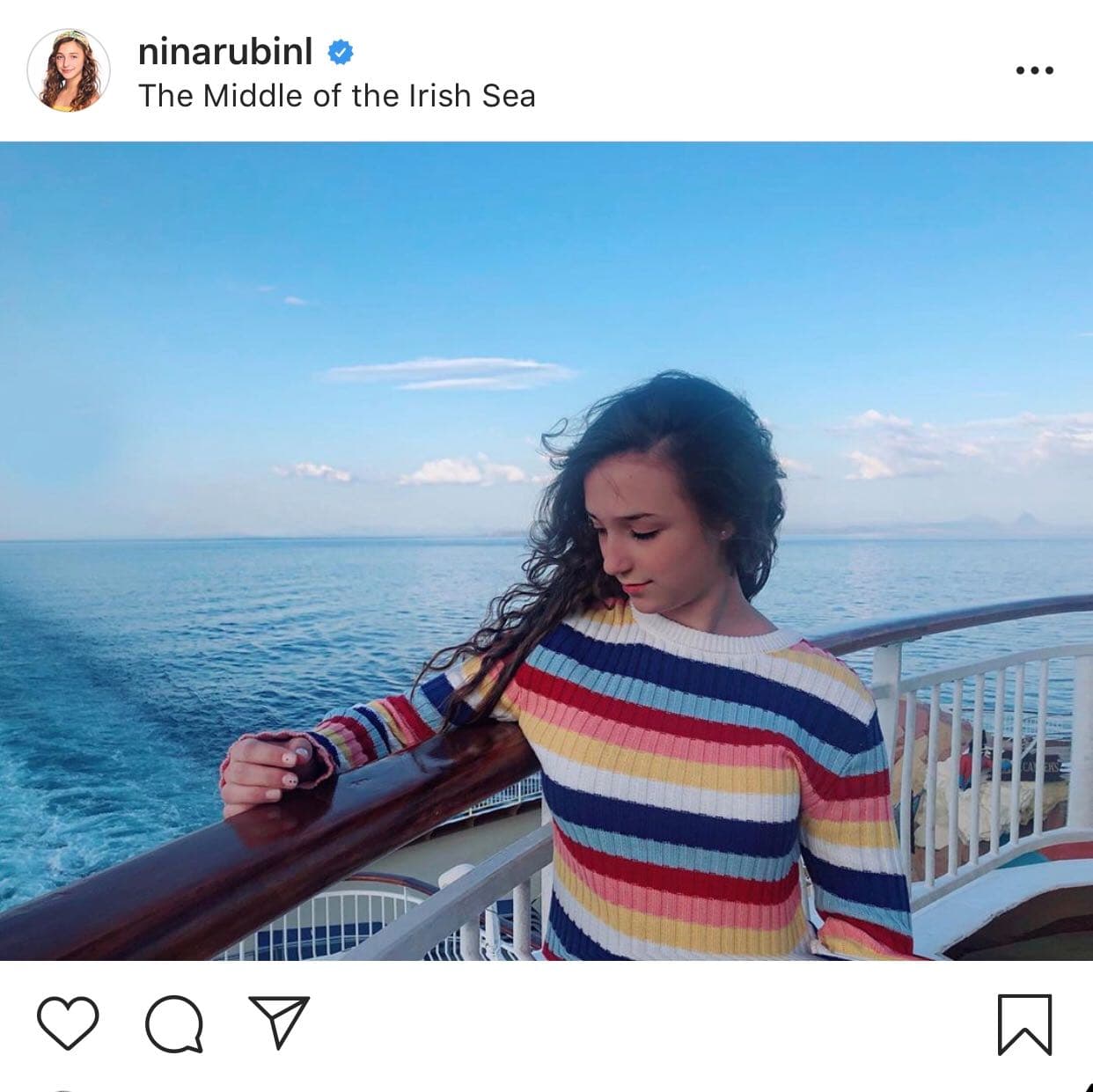The height and width of the screenshot is (1092, 1093).
Task: Comment on the post via speech bubble
Action: 174,1023
